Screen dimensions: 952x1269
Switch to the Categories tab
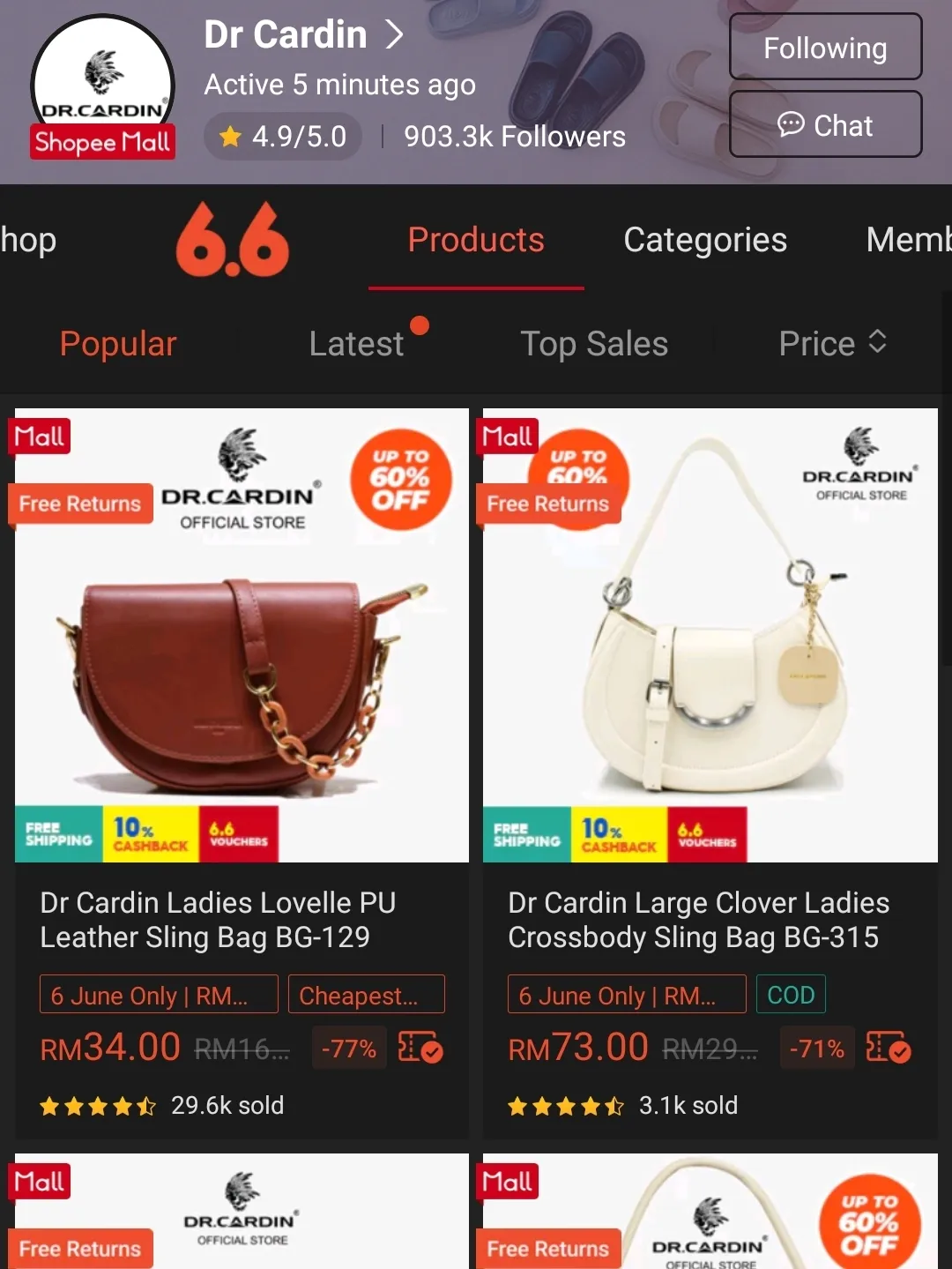[x=704, y=240]
